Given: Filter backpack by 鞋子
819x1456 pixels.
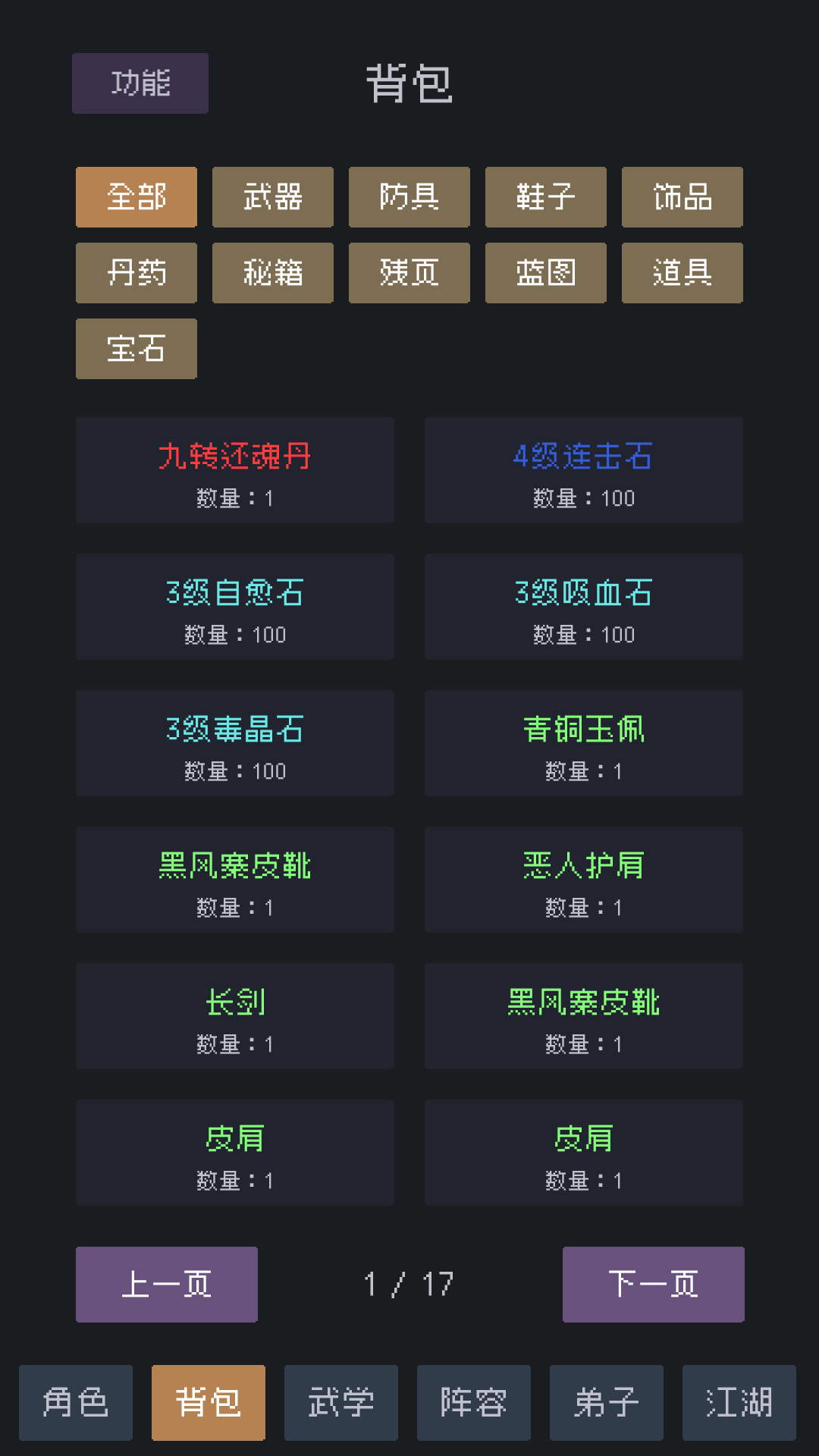Looking at the screenshot, I should point(545,196).
